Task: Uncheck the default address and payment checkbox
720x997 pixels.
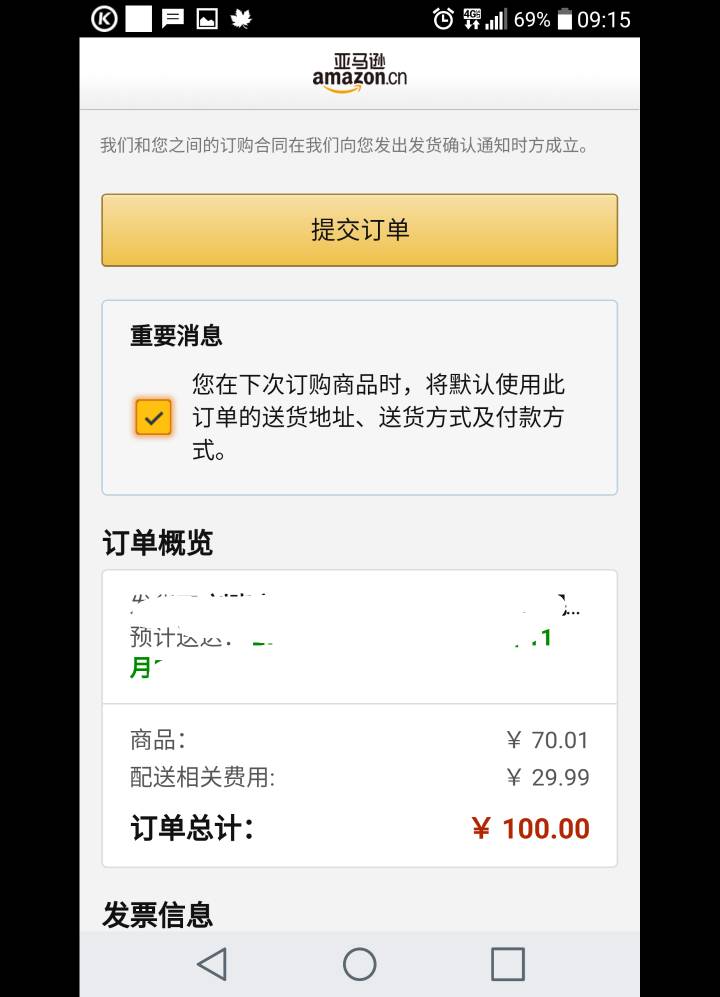Action: 153,418
